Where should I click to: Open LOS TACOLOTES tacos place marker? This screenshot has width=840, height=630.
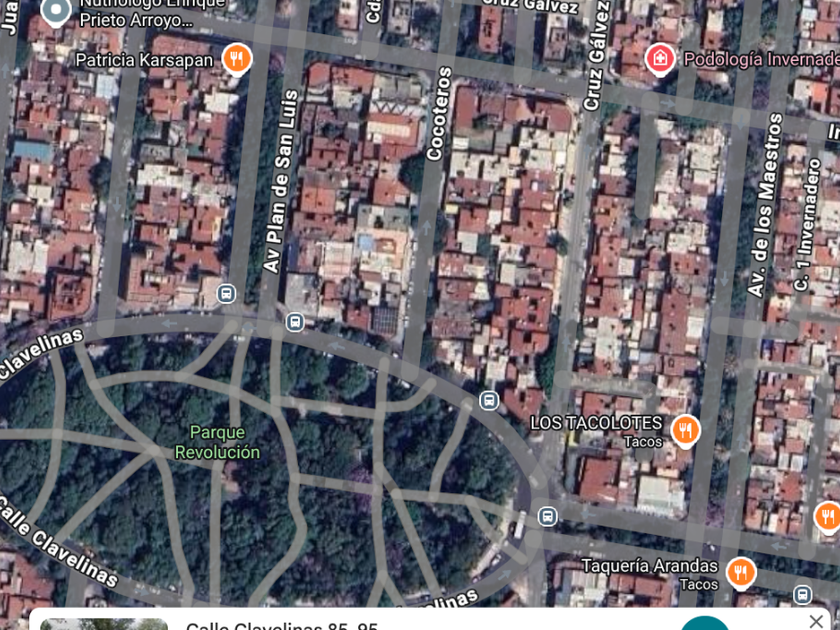pyautogui.click(x=685, y=430)
